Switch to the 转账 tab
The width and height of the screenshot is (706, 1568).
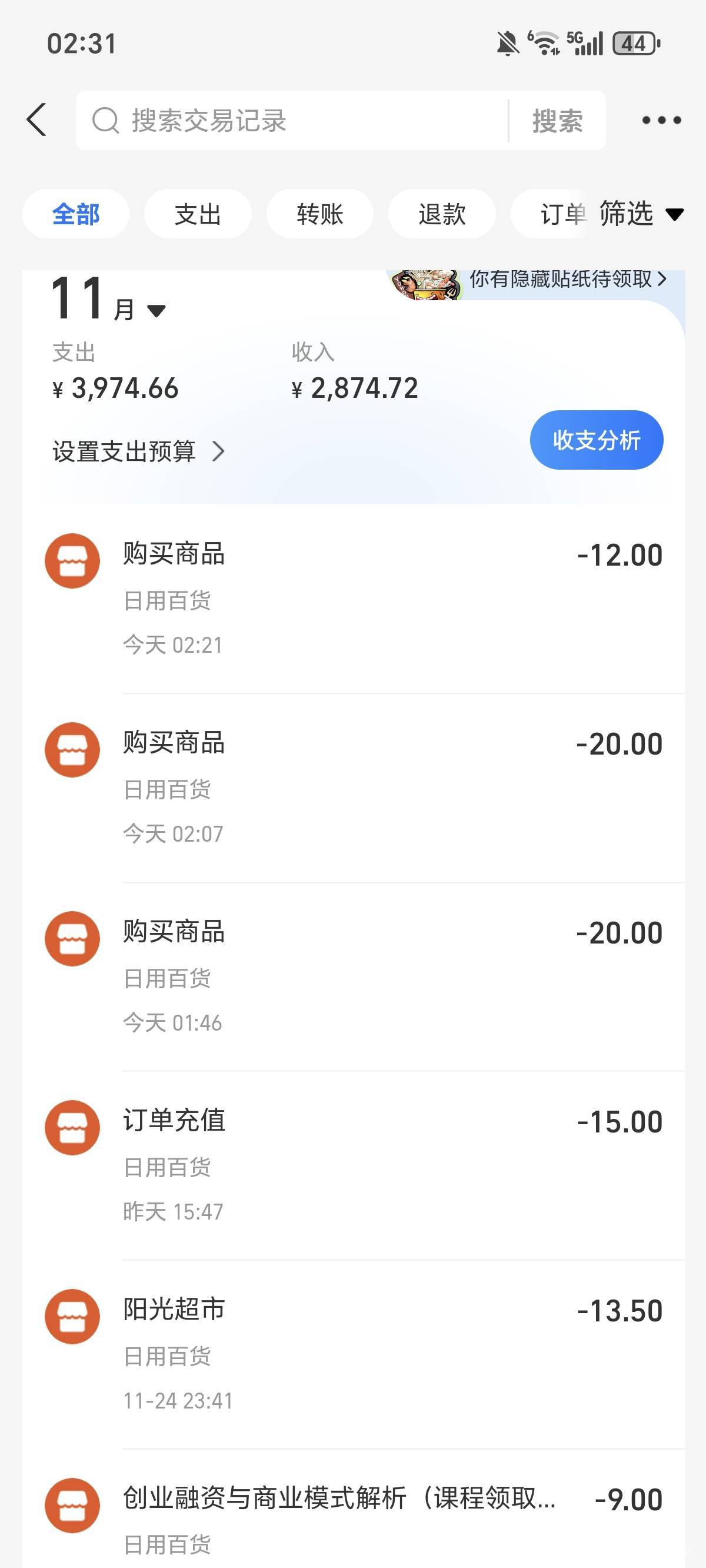tap(319, 214)
